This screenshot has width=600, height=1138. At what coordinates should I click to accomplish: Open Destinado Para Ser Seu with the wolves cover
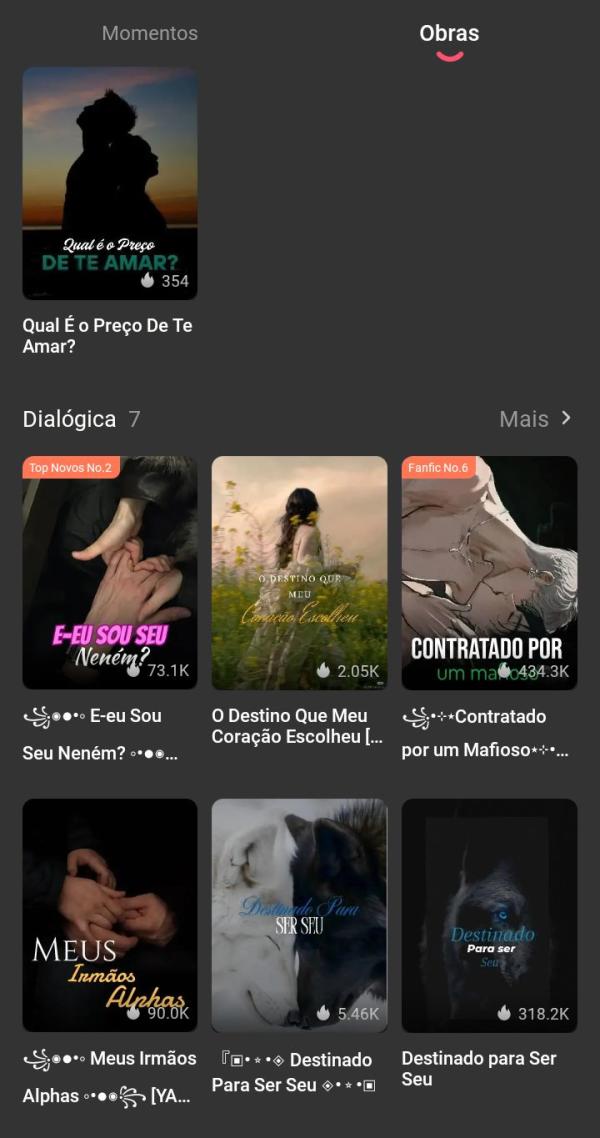point(299,915)
